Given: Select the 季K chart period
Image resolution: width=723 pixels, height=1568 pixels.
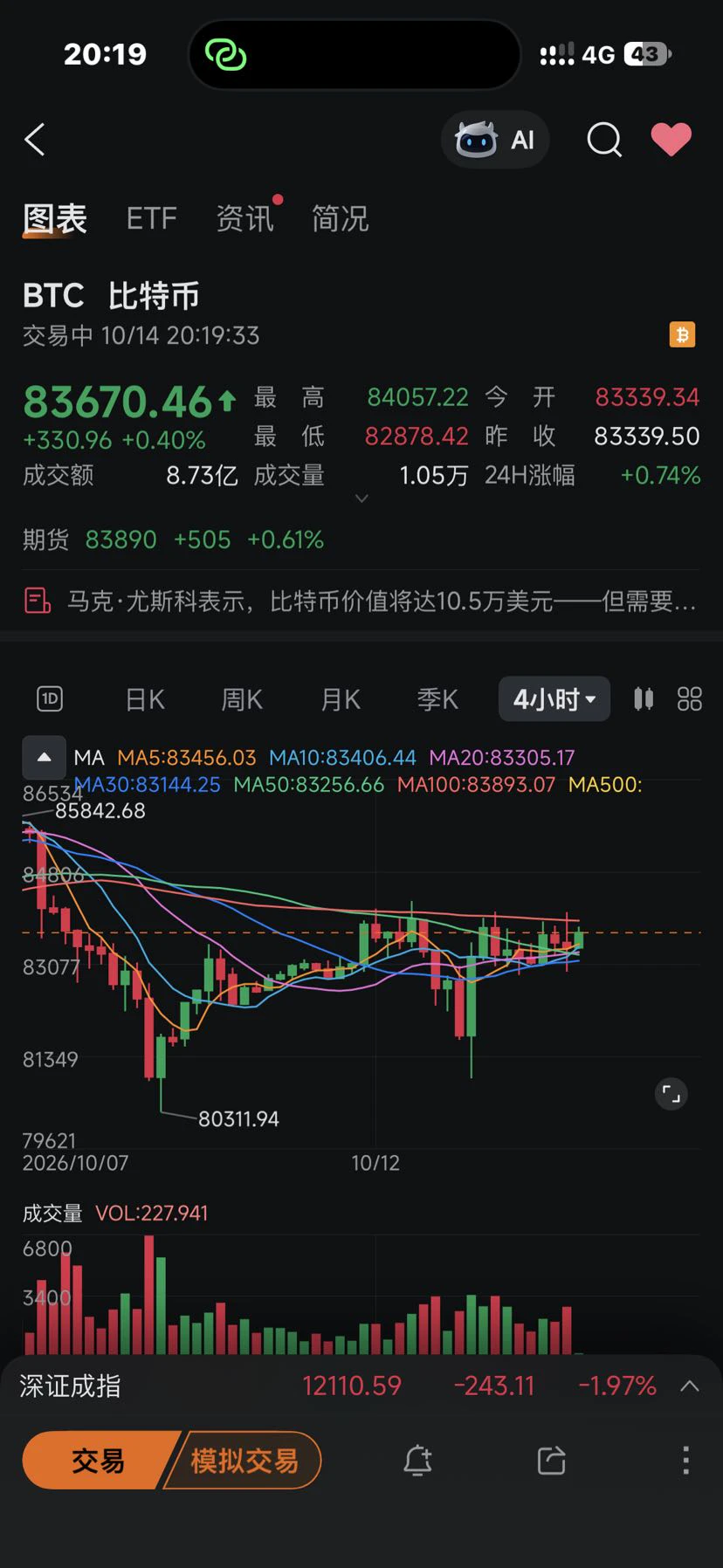Looking at the screenshot, I should point(437,699).
